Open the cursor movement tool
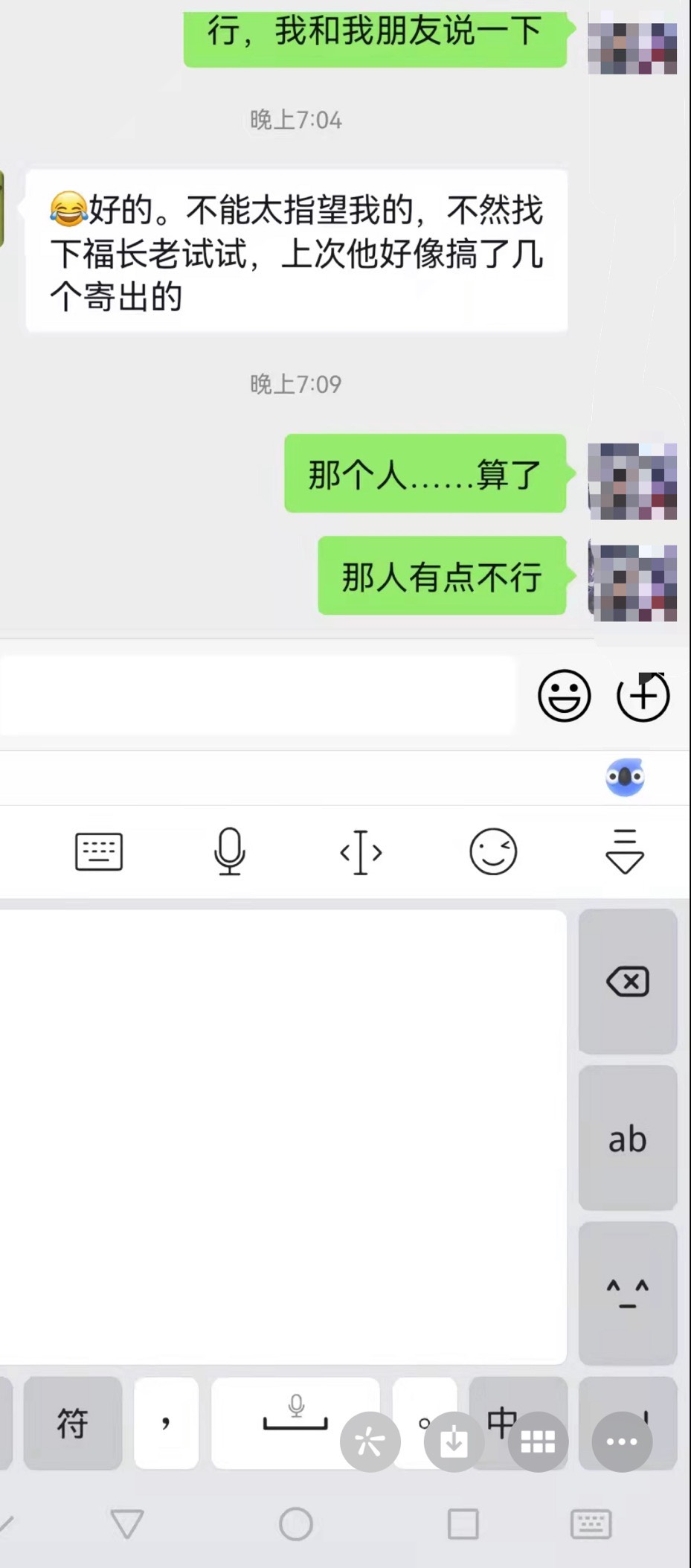 (x=361, y=852)
